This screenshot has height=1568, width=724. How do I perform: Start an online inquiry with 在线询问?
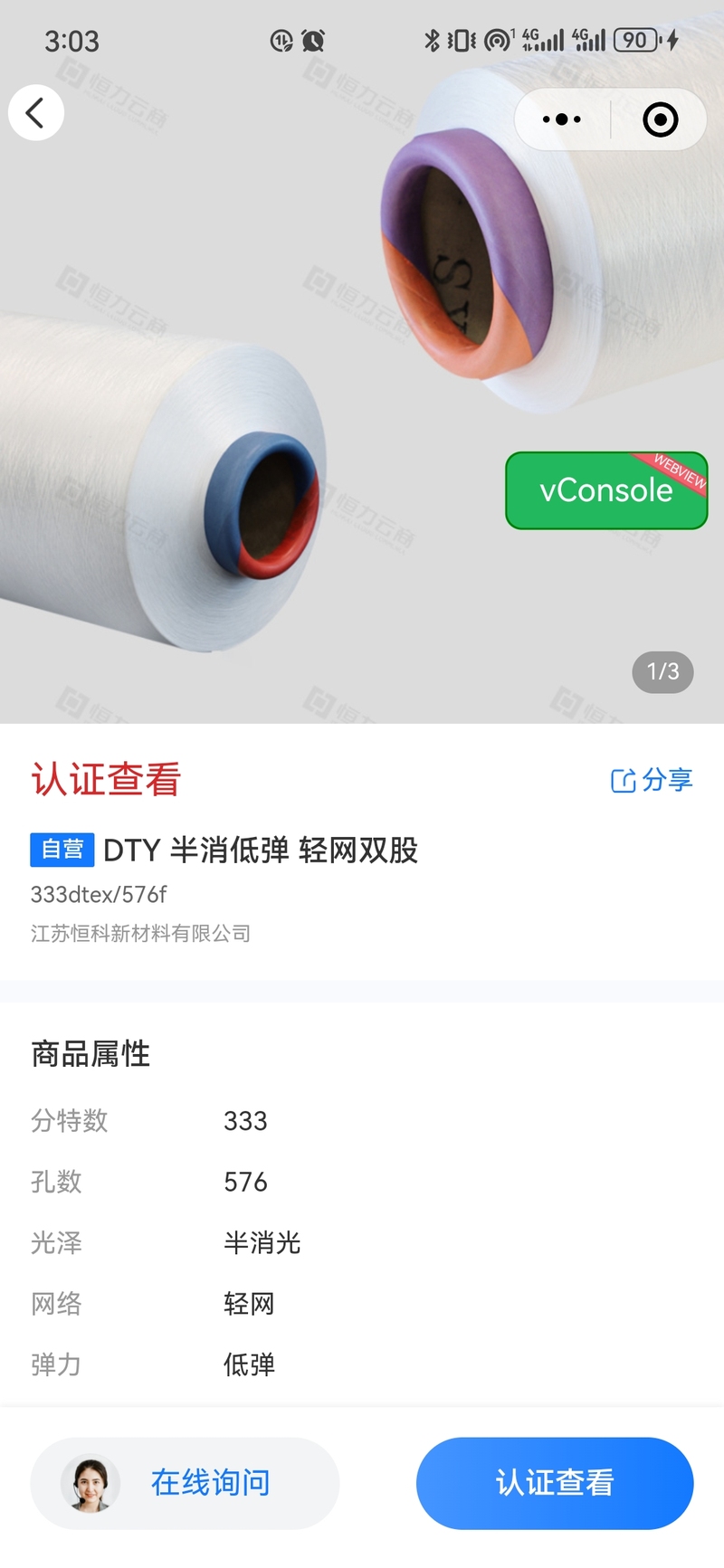pyautogui.click(x=186, y=1483)
